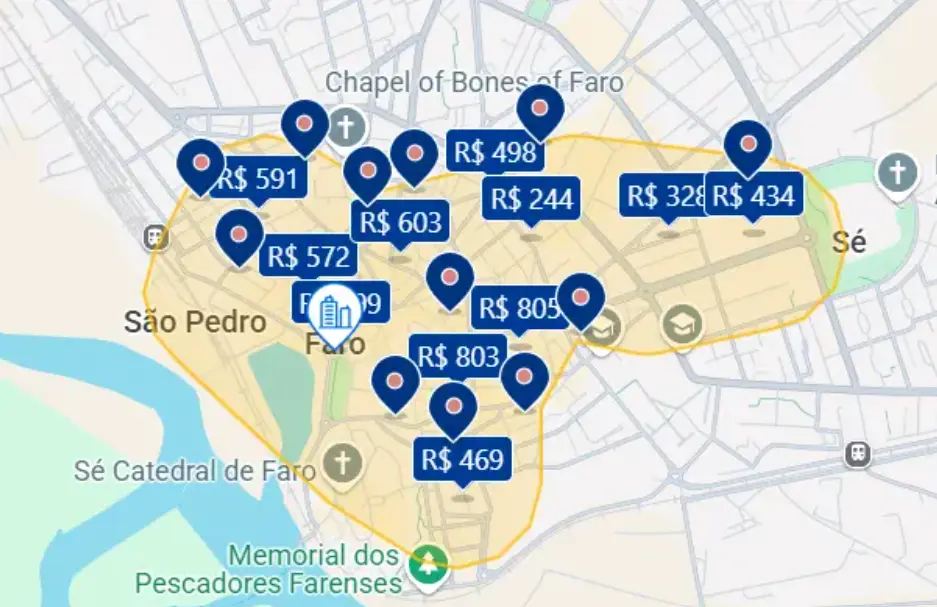The width and height of the screenshot is (937, 607).
Task: Select the R$ 805 price marker
Action: point(516,308)
